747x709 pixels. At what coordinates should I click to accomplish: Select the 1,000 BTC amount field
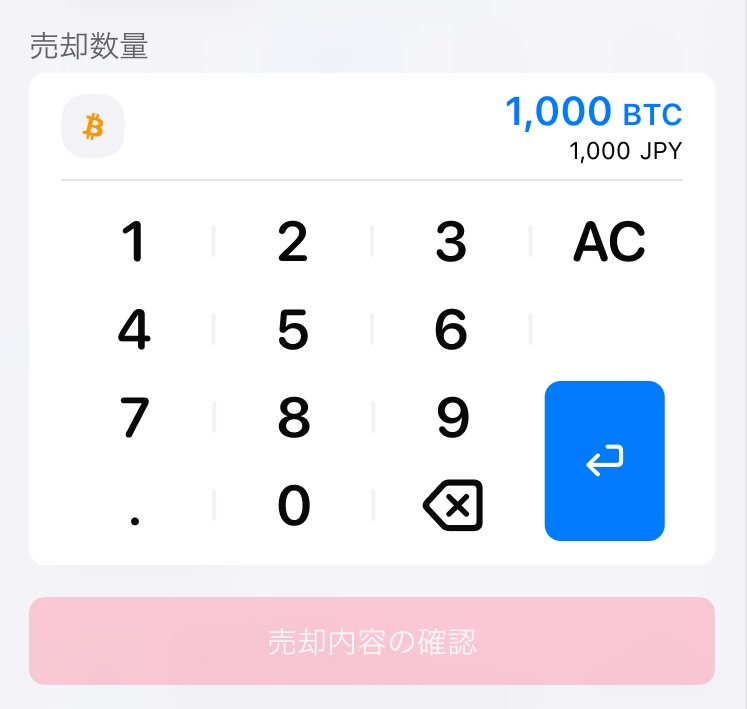593,113
